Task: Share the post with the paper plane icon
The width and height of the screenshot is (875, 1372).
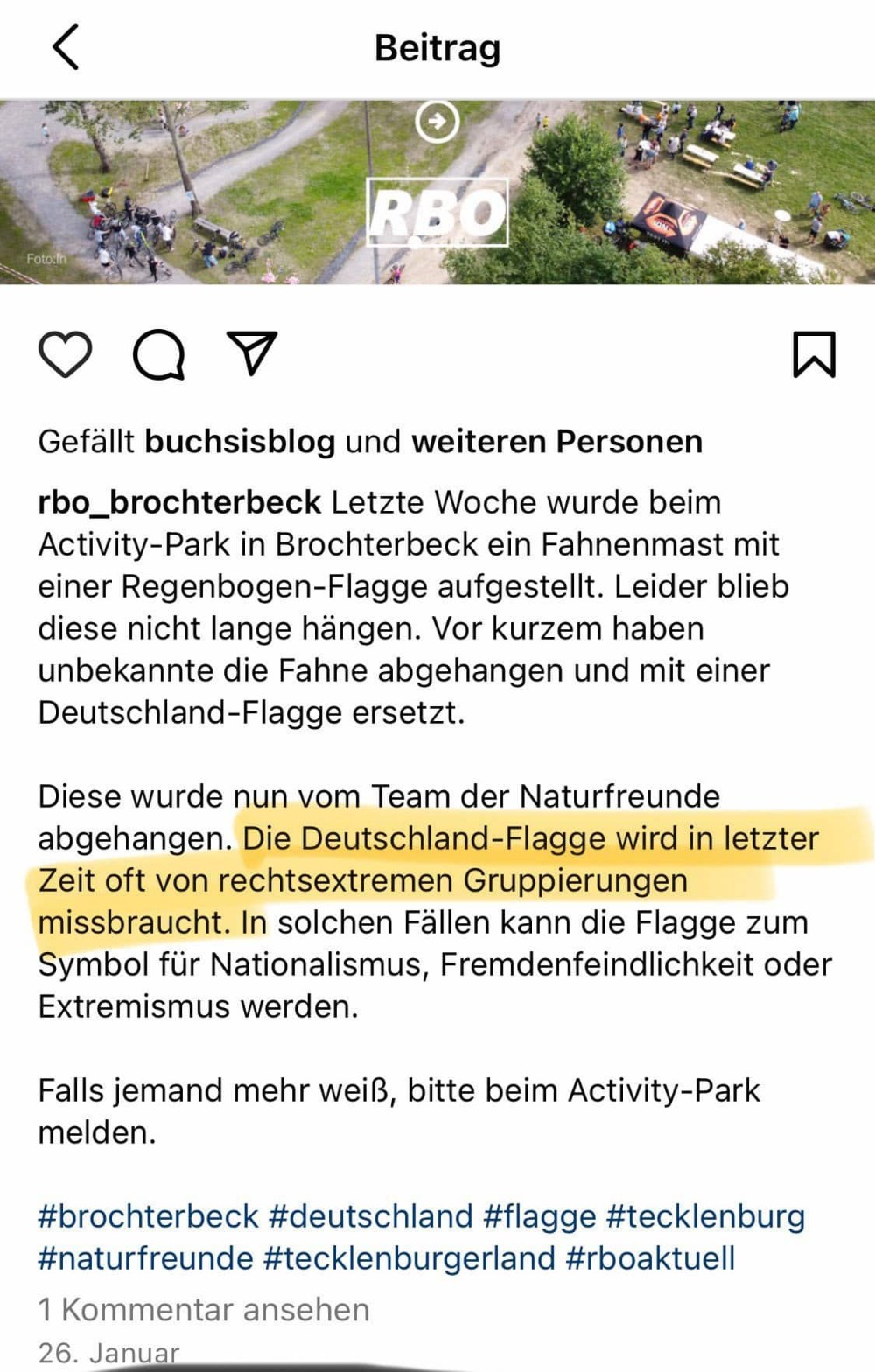Action: pos(252,353)
